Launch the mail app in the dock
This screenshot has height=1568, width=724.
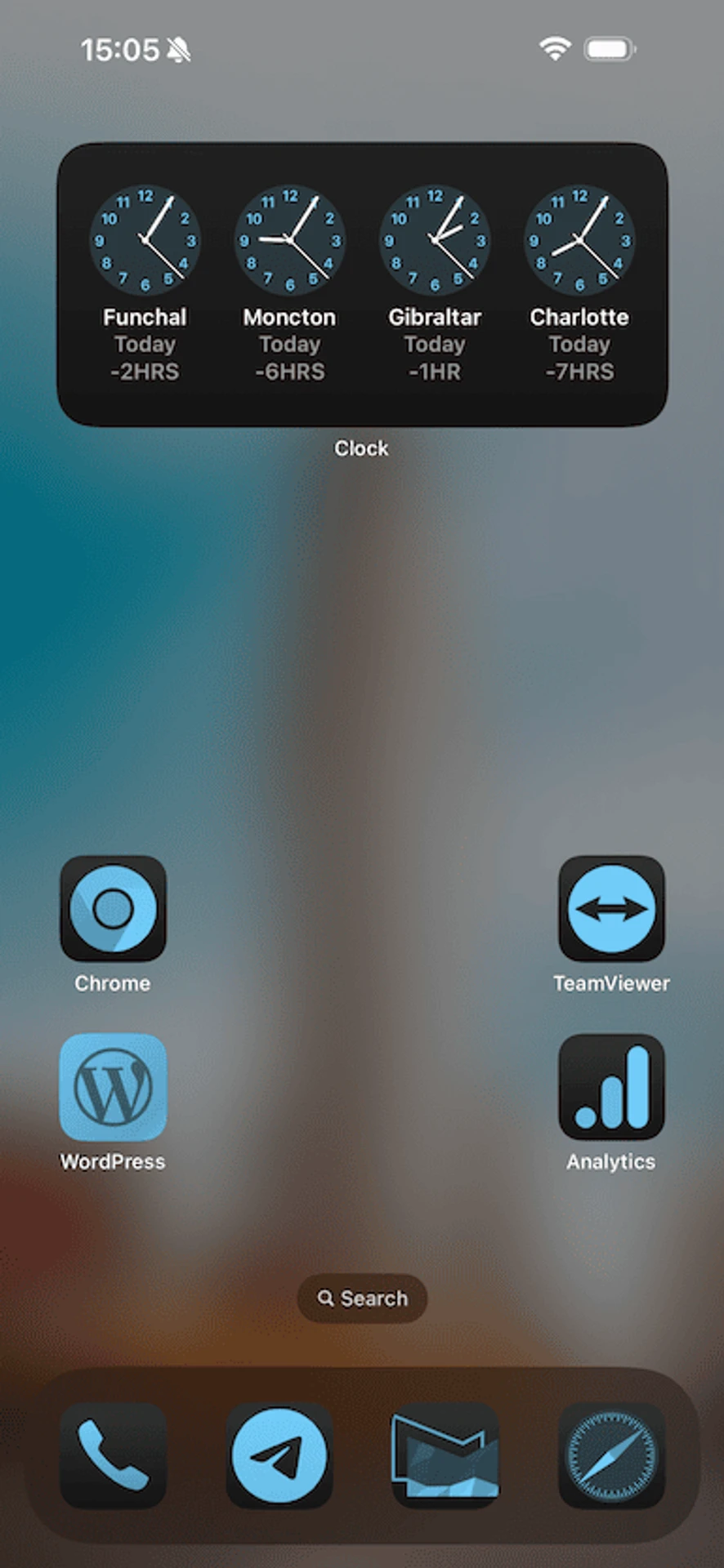coord(445,1455)
